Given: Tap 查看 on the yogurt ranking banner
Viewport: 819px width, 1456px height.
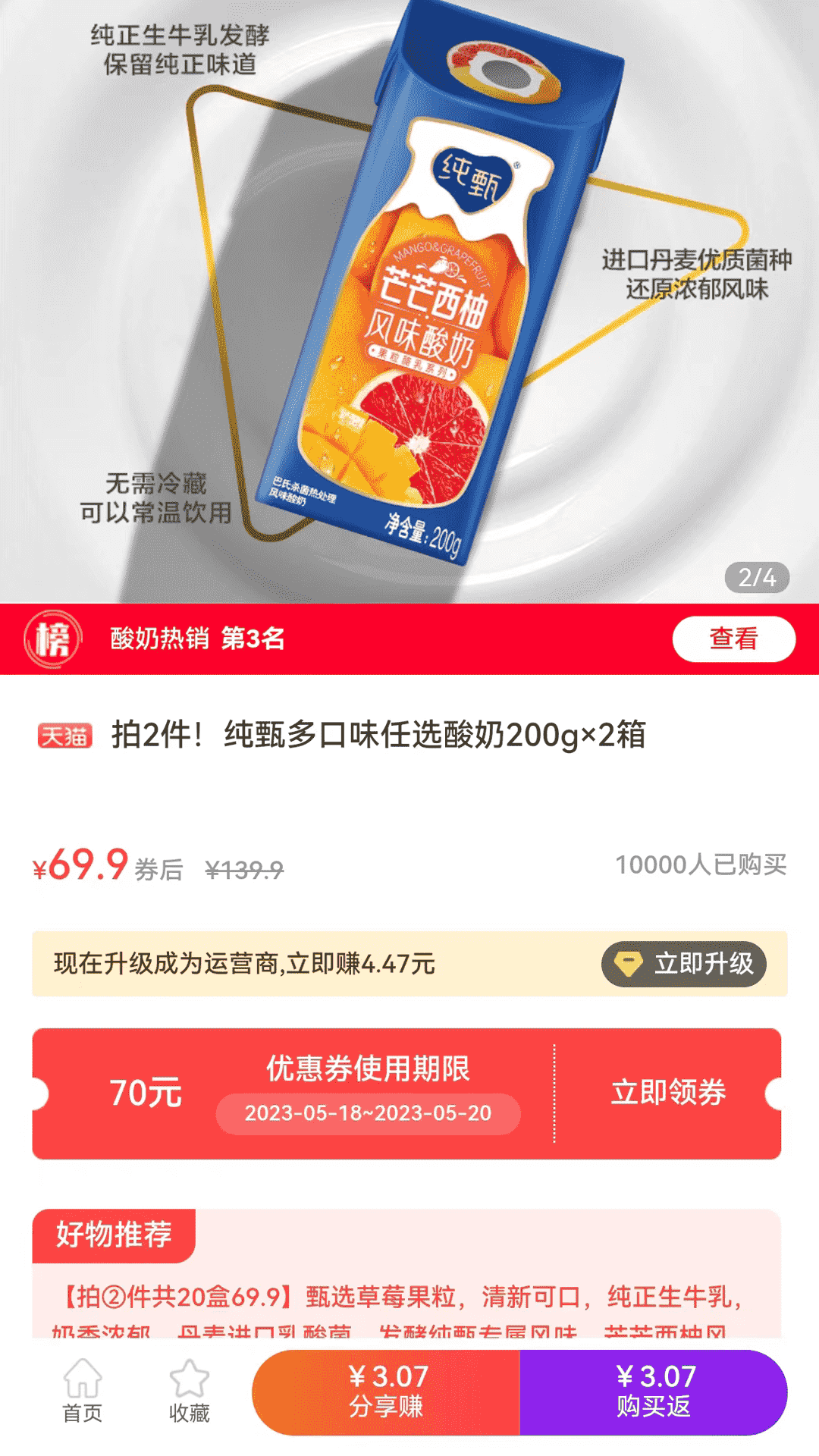Looking at the screenshot, I should [733, 639].
